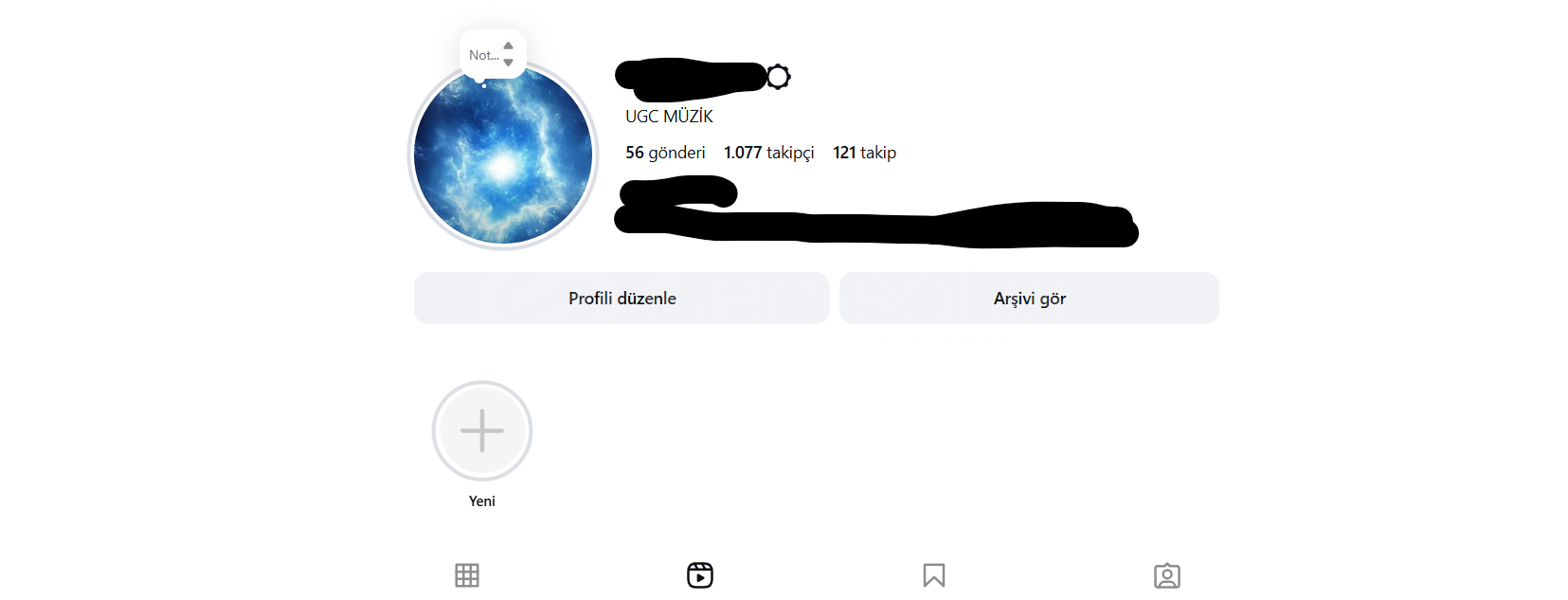
Task: View the 121 takip list
Action: [x=864, y=153]
